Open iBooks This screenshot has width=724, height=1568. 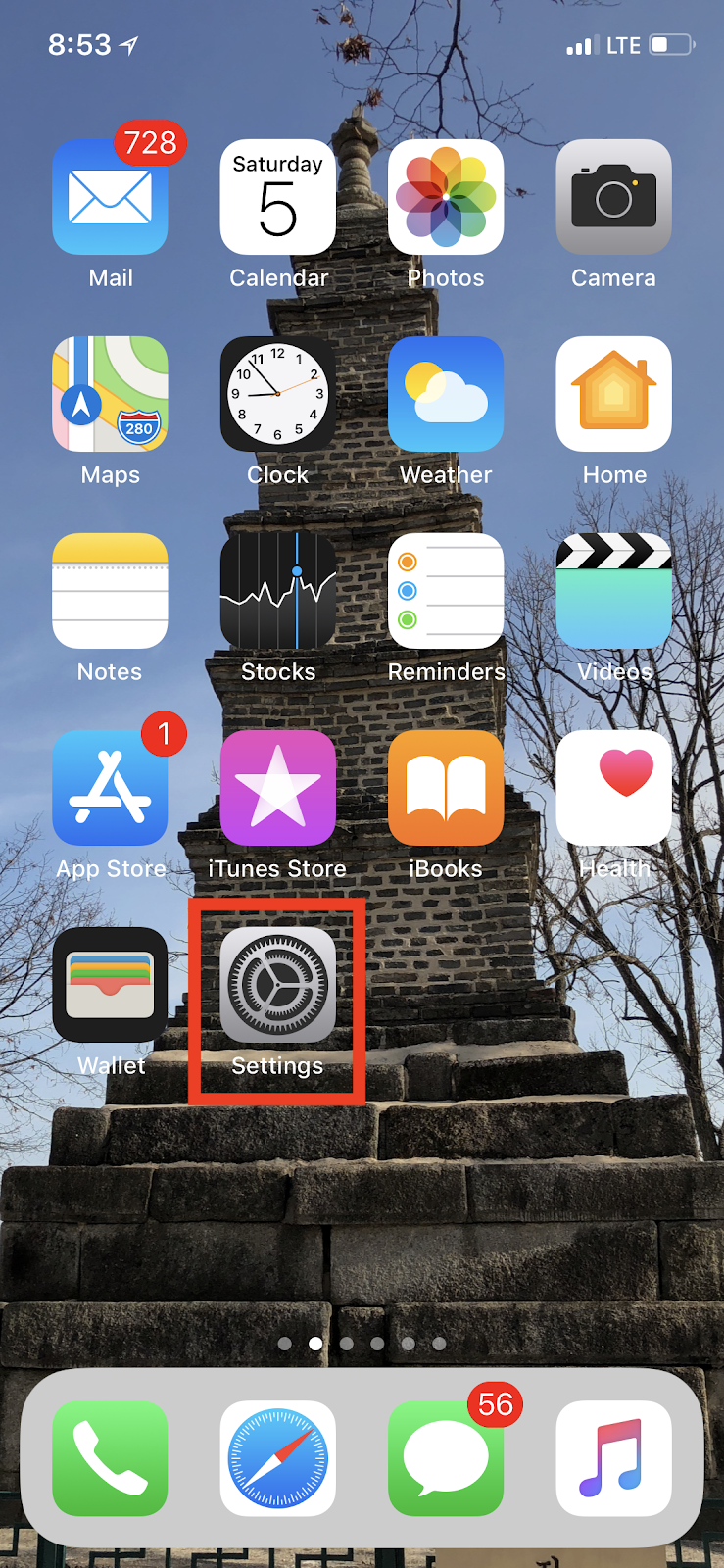(446, 788)
